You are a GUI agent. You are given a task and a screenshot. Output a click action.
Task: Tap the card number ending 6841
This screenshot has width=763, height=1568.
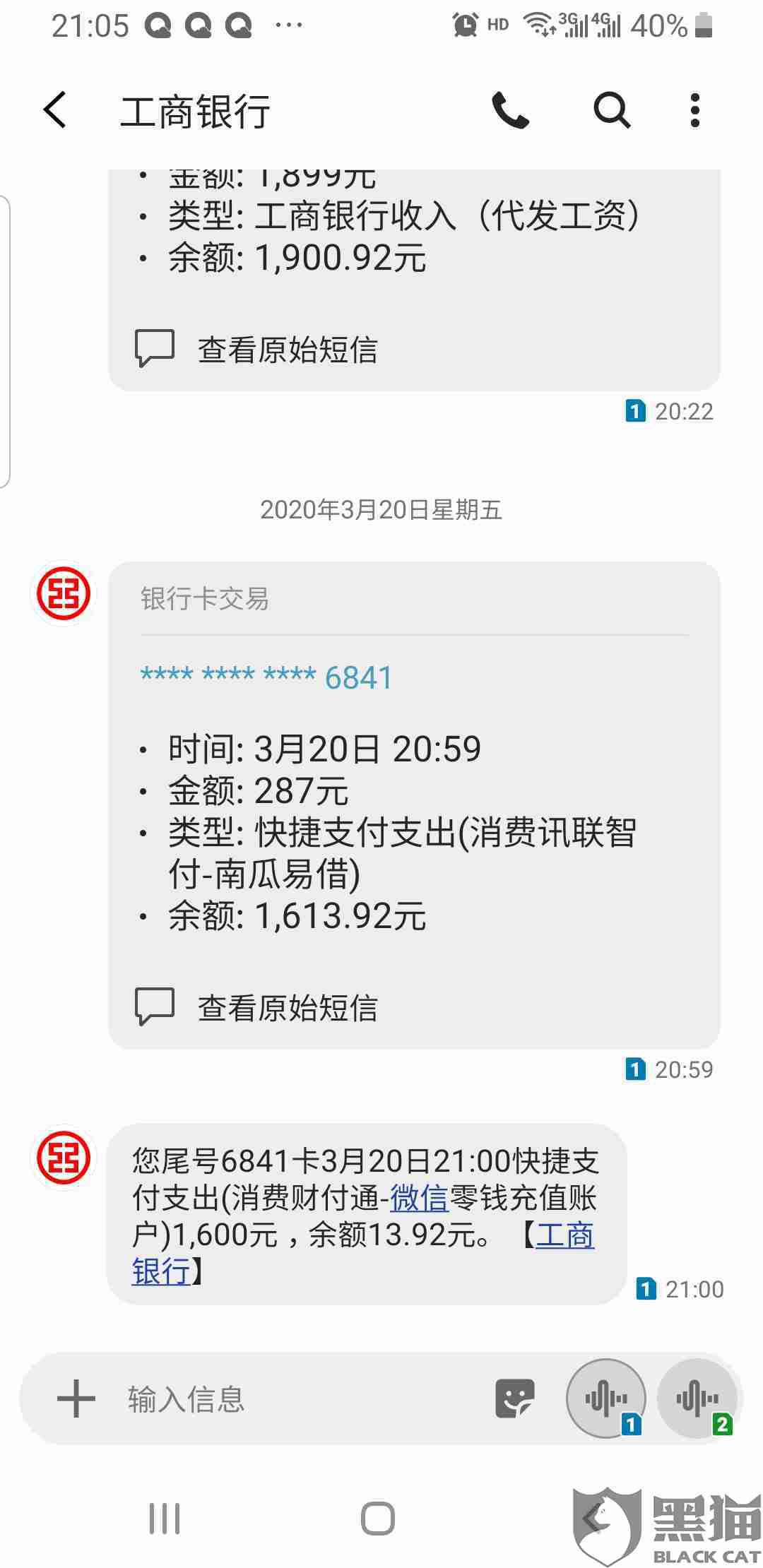(x=266, y=677)
